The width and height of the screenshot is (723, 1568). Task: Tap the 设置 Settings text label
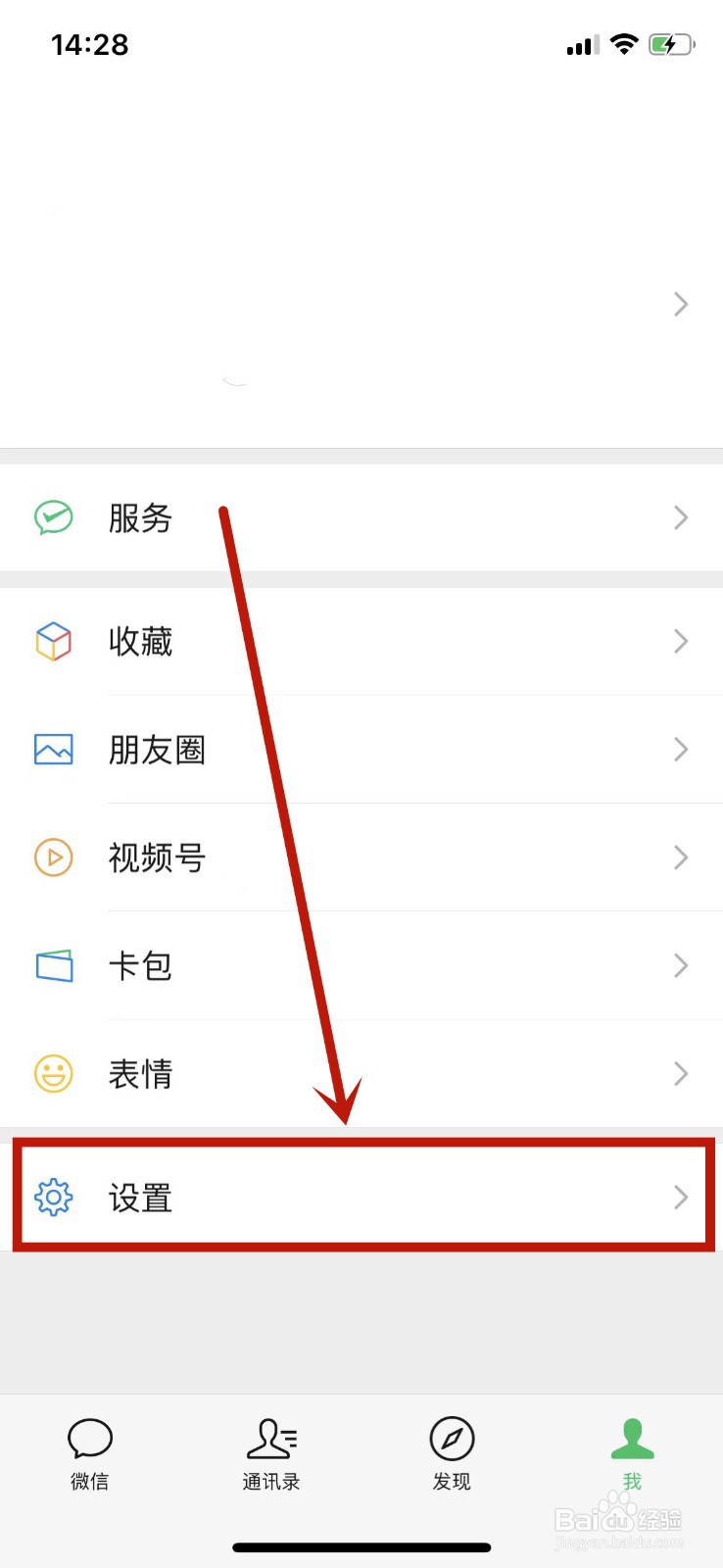[140, 1199]
